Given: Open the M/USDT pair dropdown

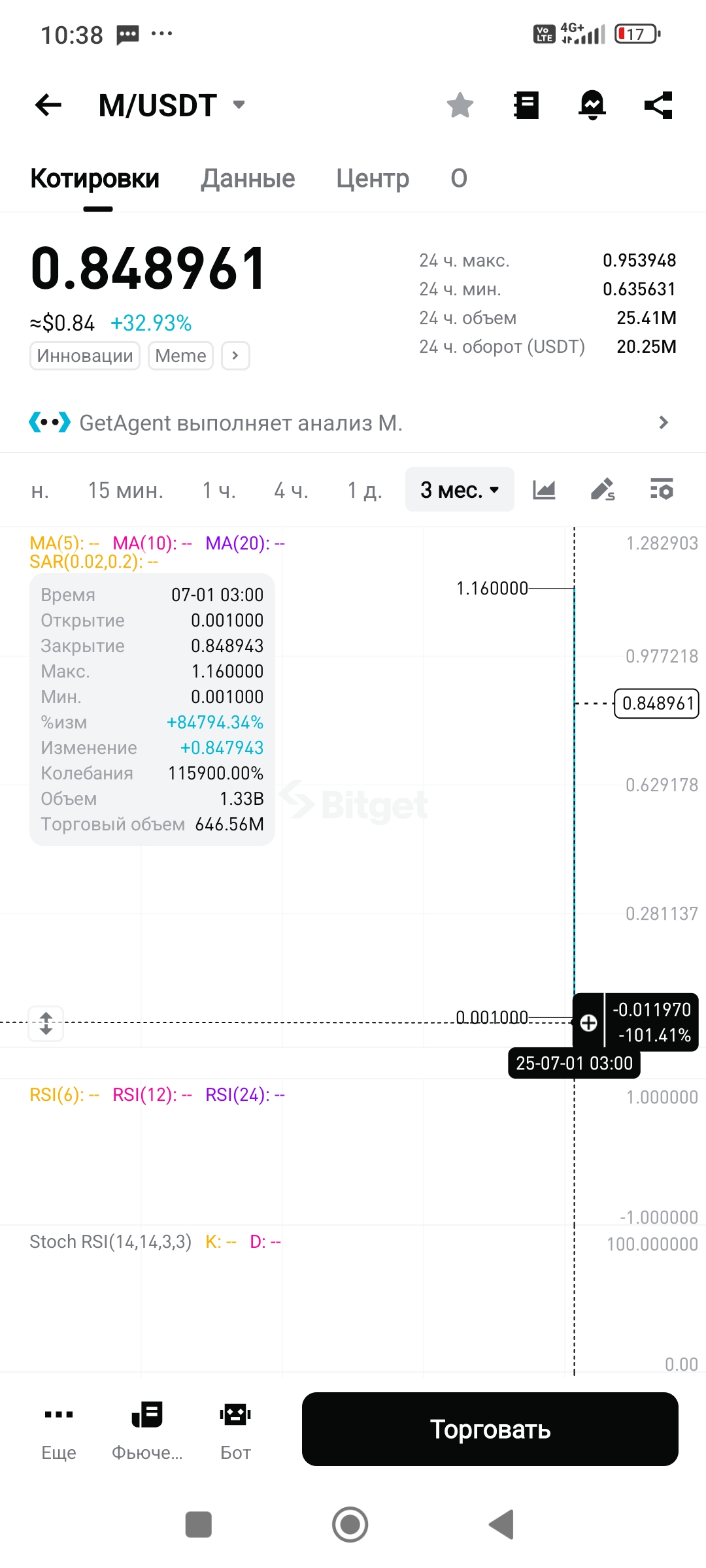Looking at the screenshot, I should [x=172, y=105].
